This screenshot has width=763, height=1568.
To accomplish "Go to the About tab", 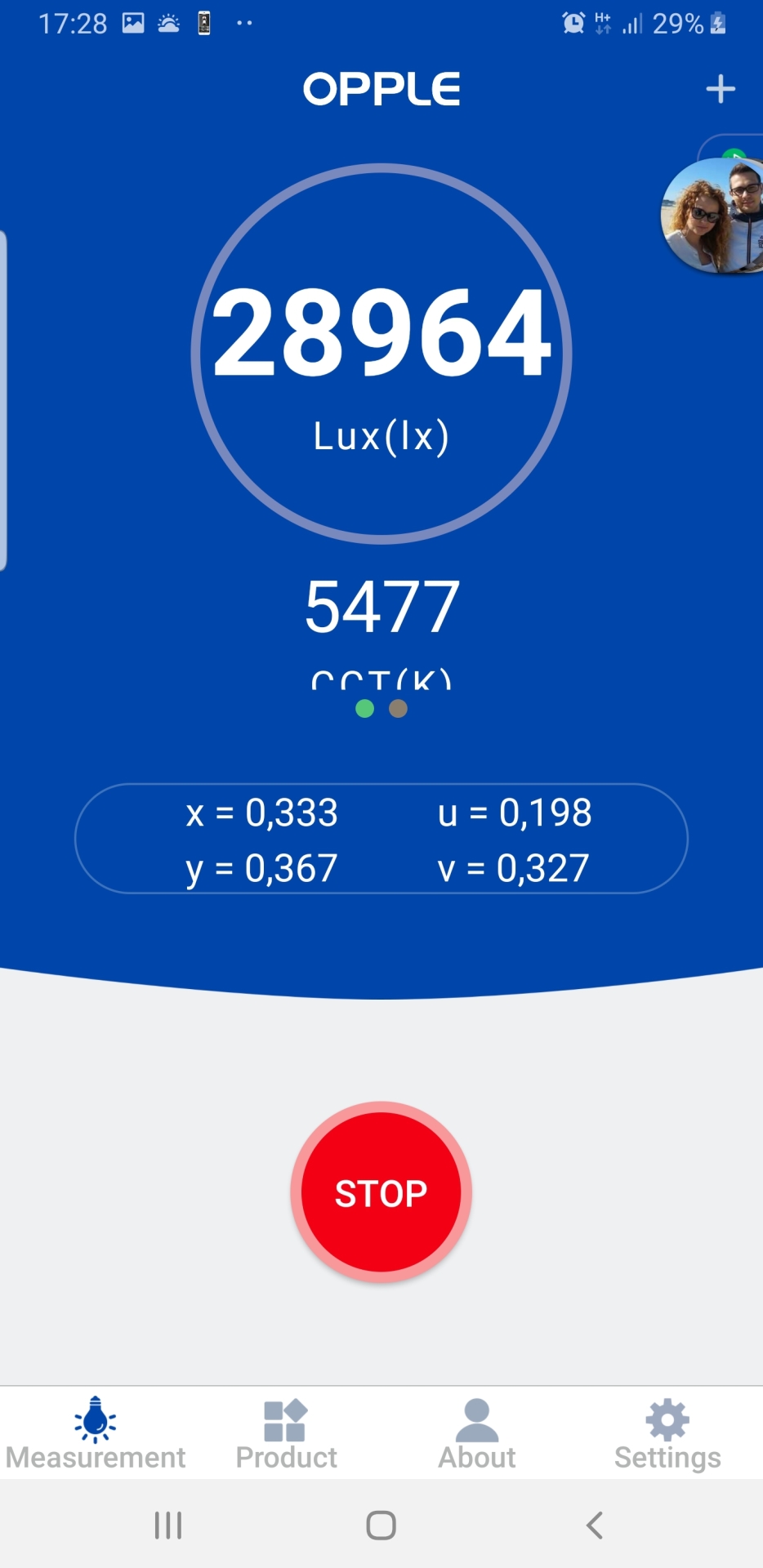I will coord(477,1434).
